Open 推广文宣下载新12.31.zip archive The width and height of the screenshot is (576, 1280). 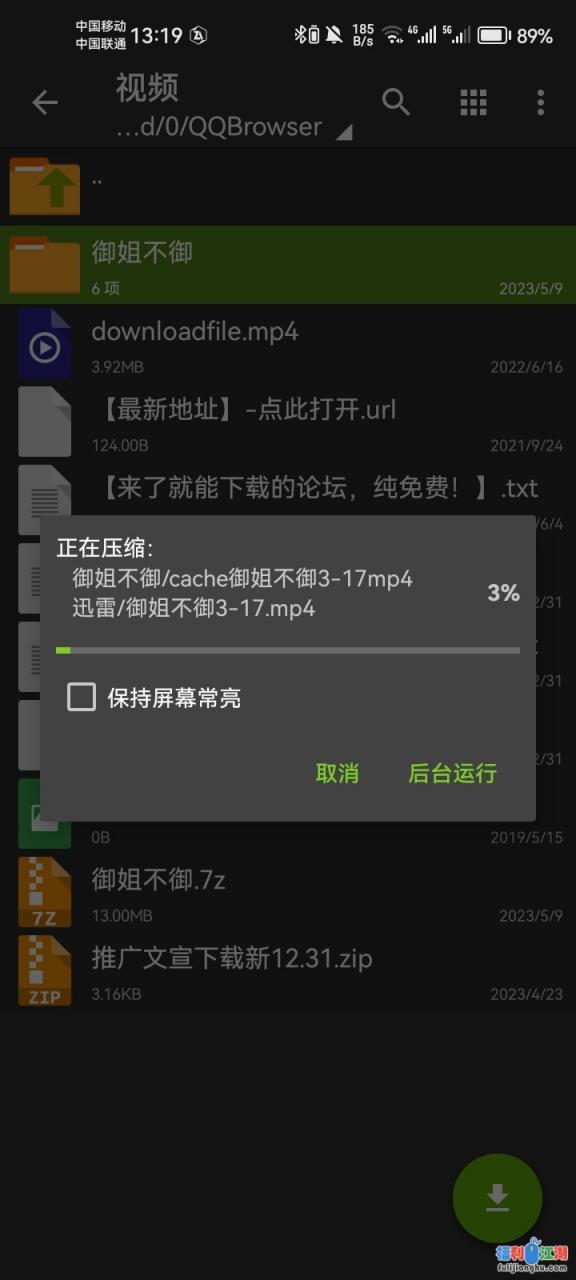click(288, 971)
